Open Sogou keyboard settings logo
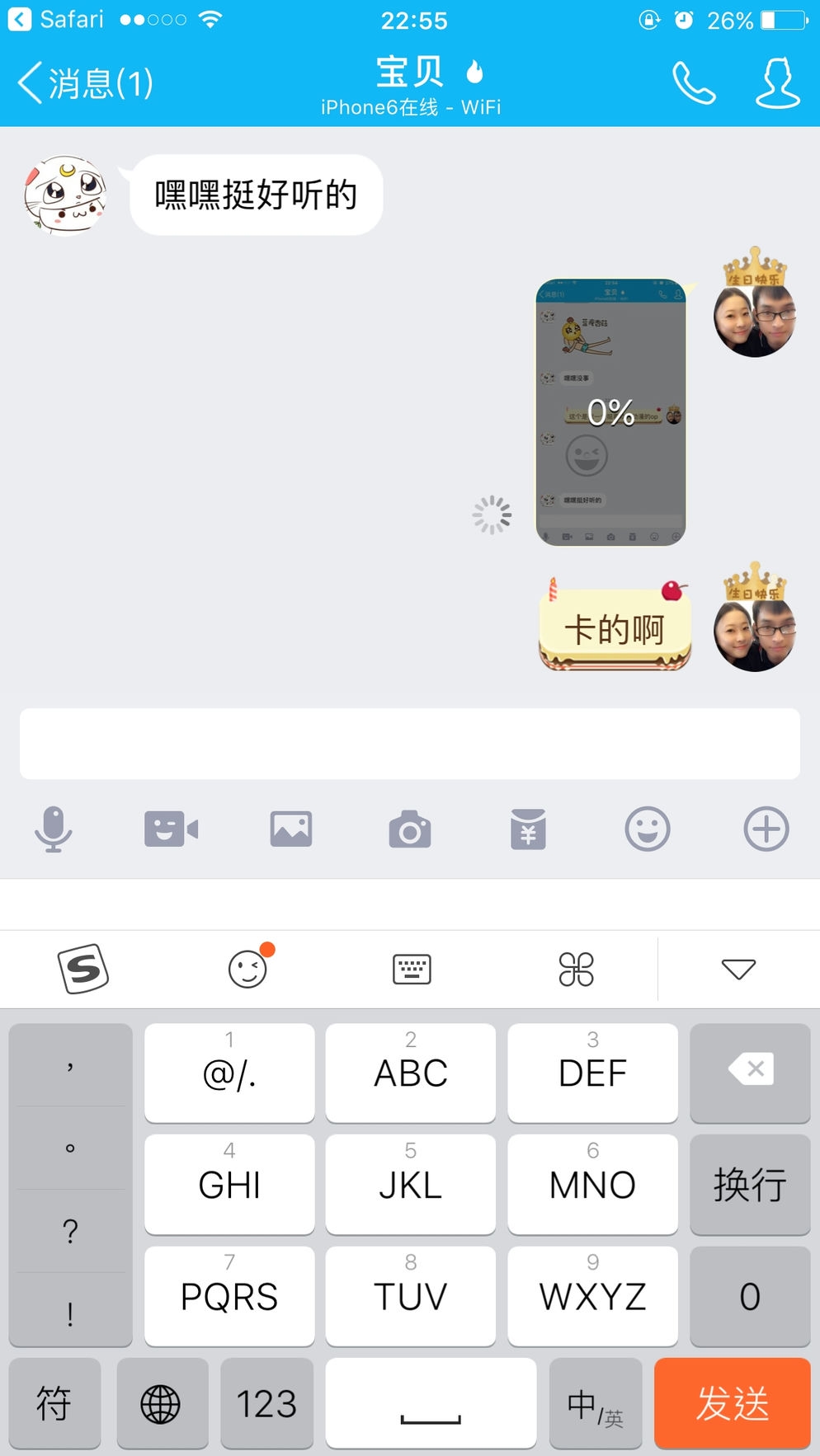 click(82, 969)
